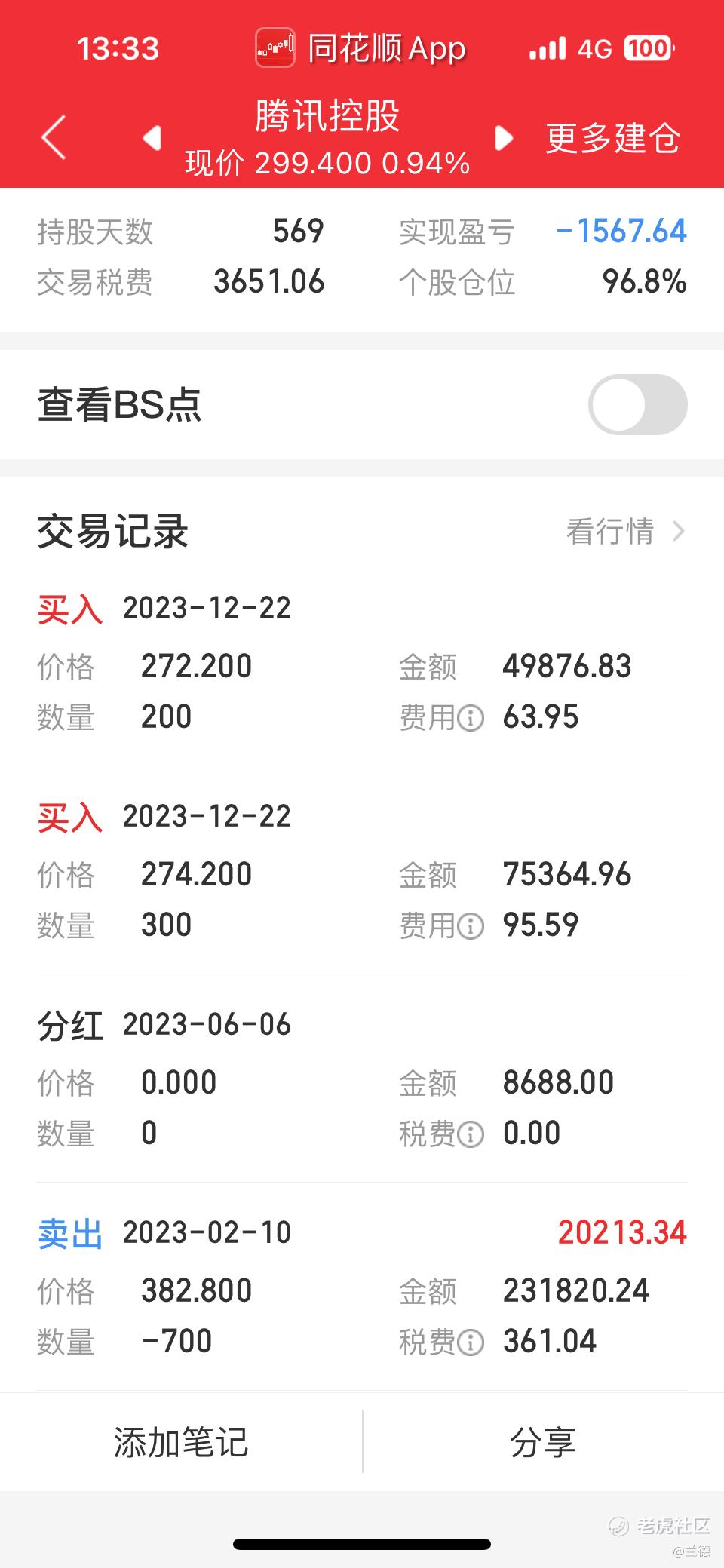Screen dimensions: 724x1568
Task: Tap 添加笔记 to add a note
Action: (x=181, y=1442)
